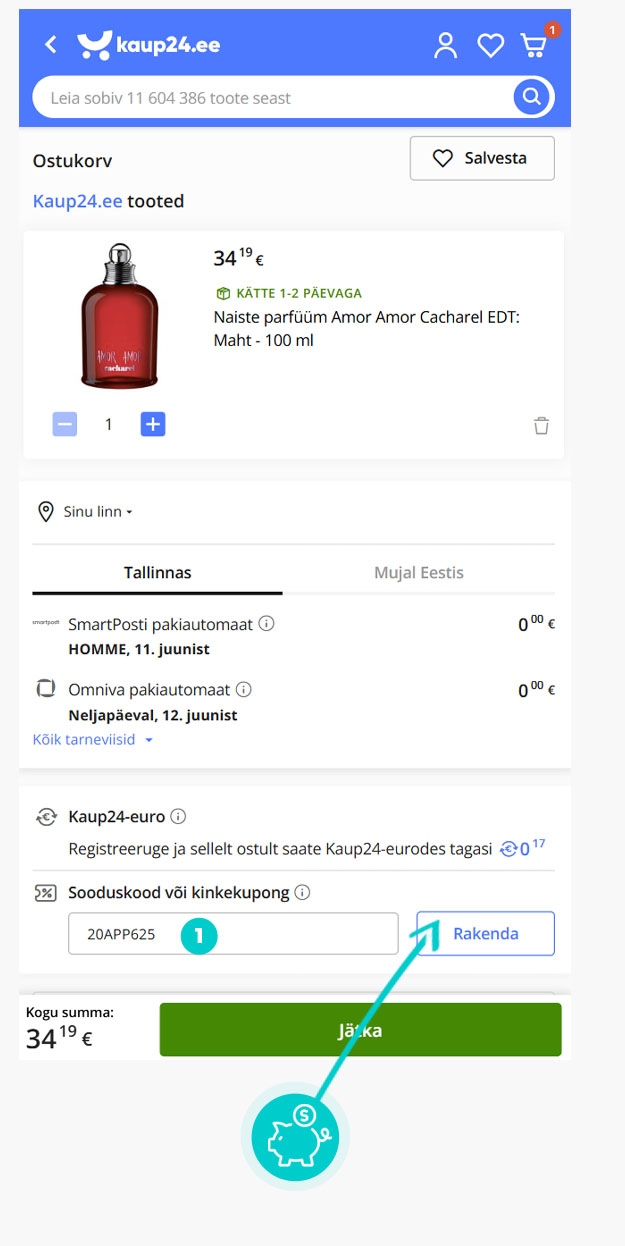The width and height of the screenshot is (625, 1246).
Task: Apply the code with Rakenda
Action: (x=485, y=934)
